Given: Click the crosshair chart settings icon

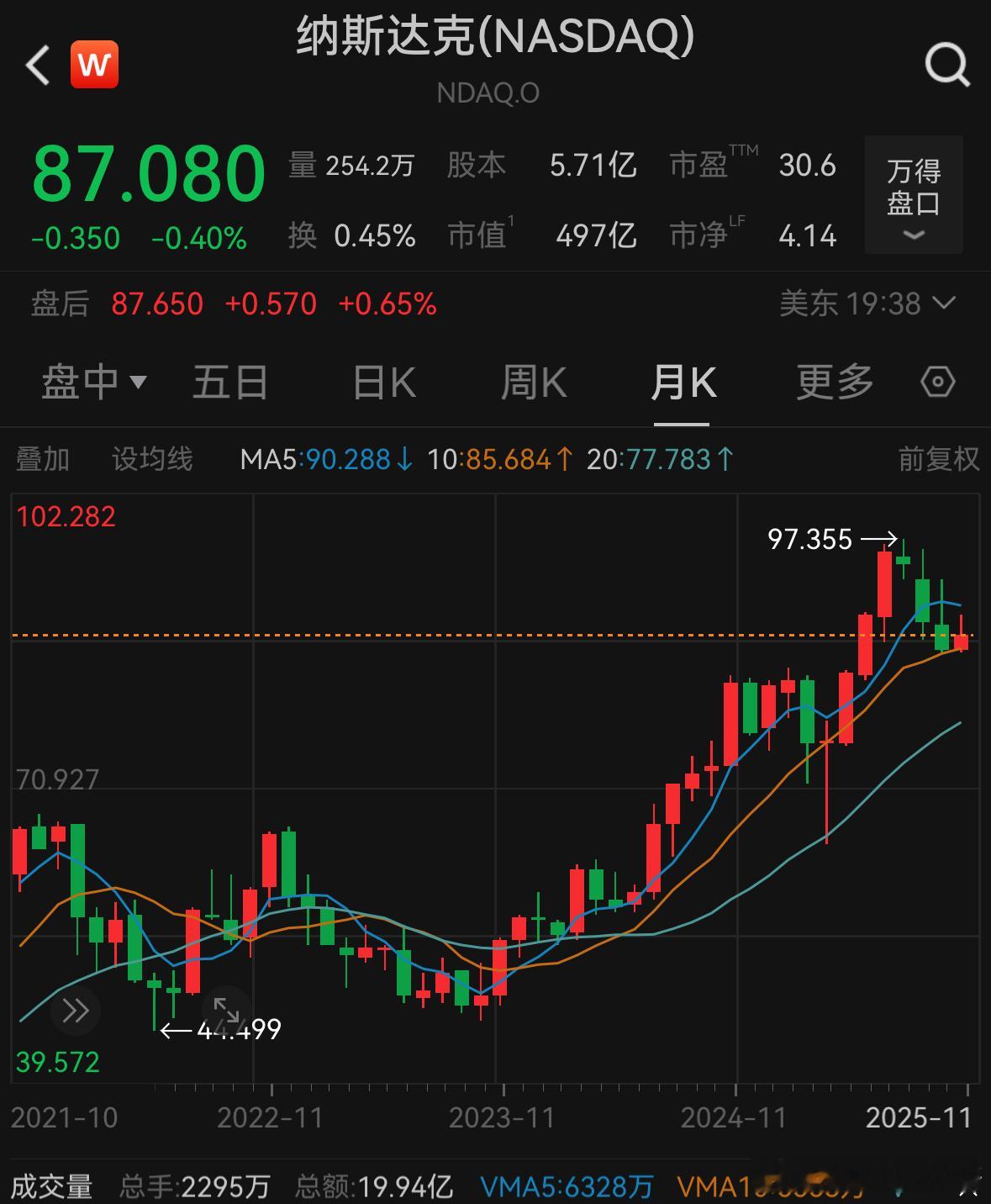Looking at the screenshot, I should coord(937,383).
